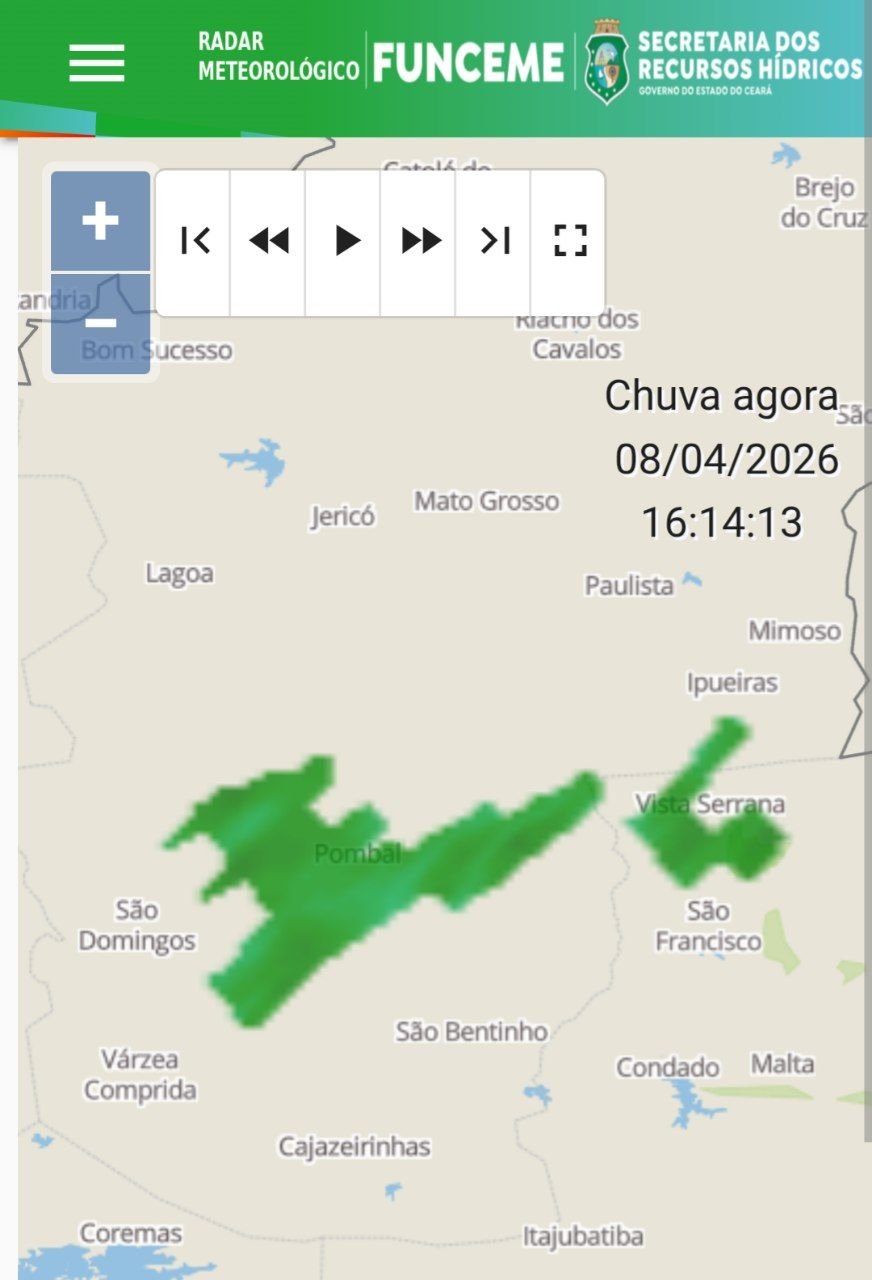Zoom in on the radar map

click(100, 220)
